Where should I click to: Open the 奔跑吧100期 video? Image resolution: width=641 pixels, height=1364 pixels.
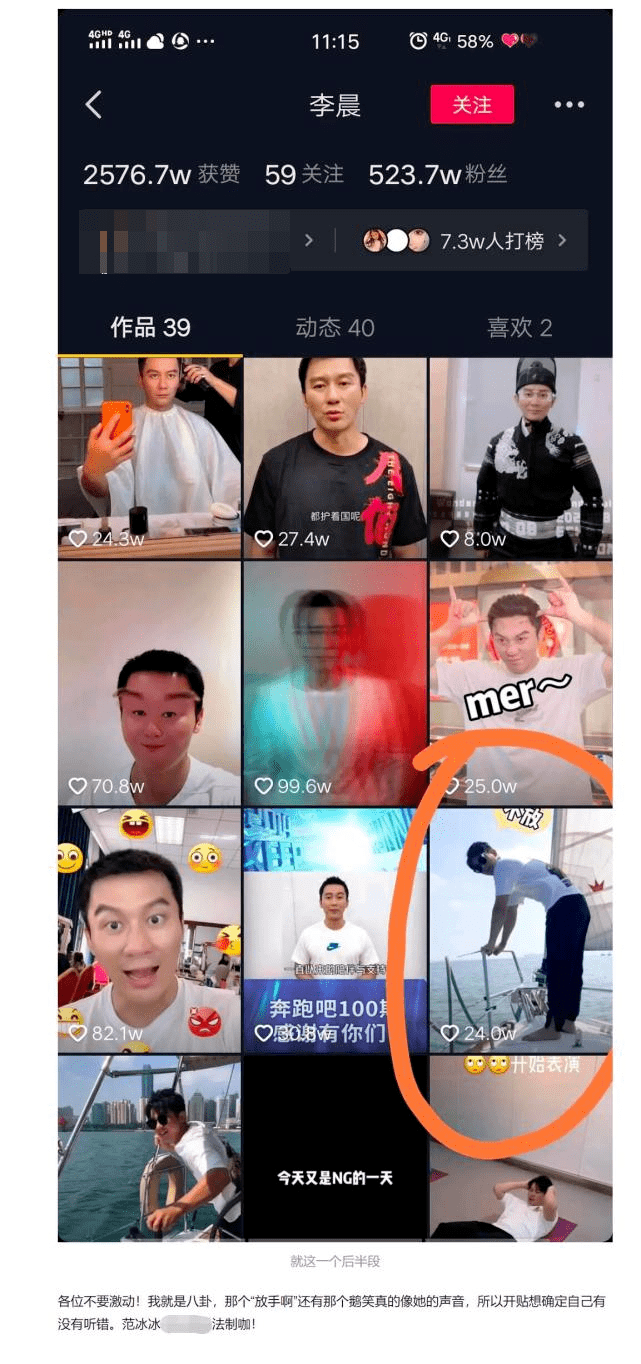point(335,930)
